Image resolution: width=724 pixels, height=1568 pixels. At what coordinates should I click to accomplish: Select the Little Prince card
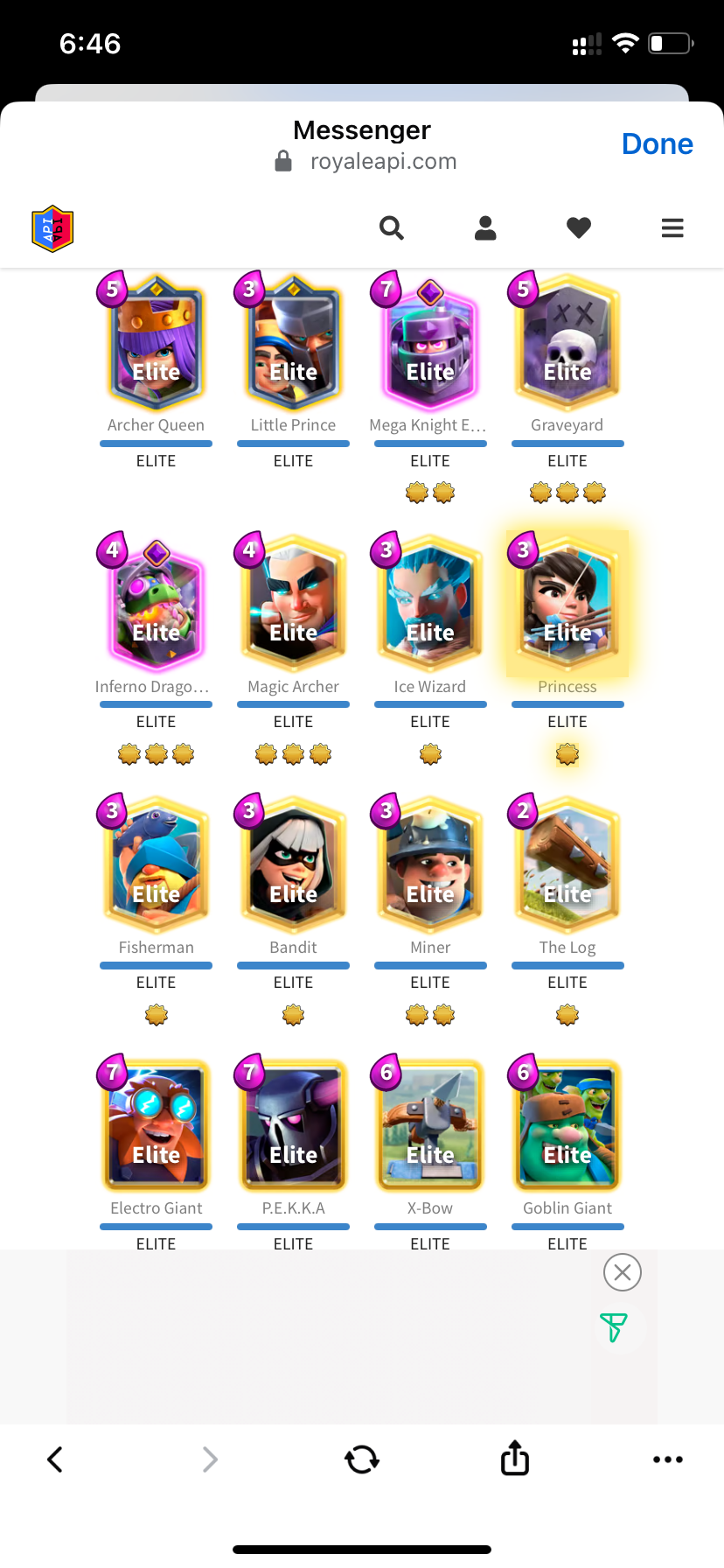coord(294,346)
